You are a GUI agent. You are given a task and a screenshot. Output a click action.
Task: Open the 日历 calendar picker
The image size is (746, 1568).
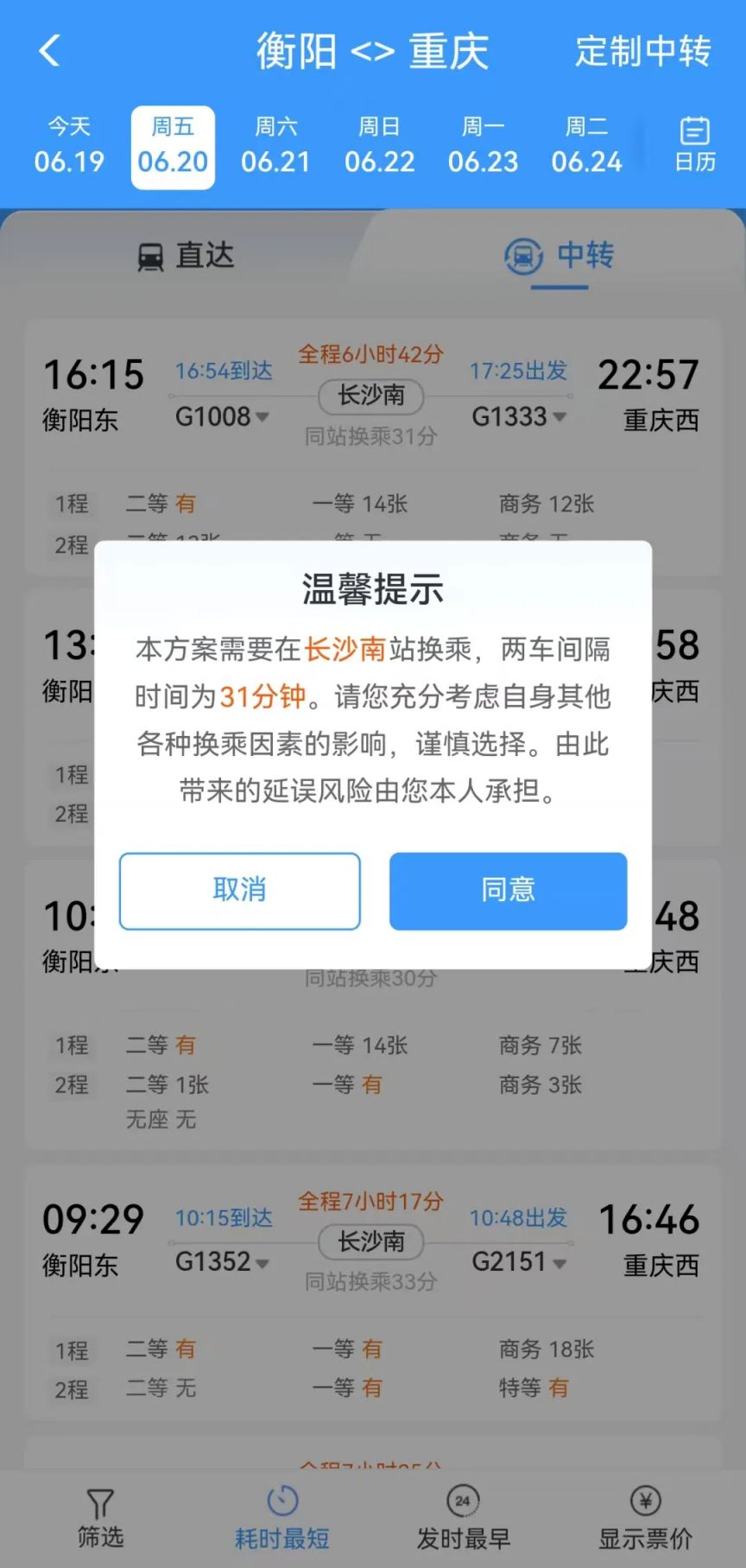(x=694, y=144)
